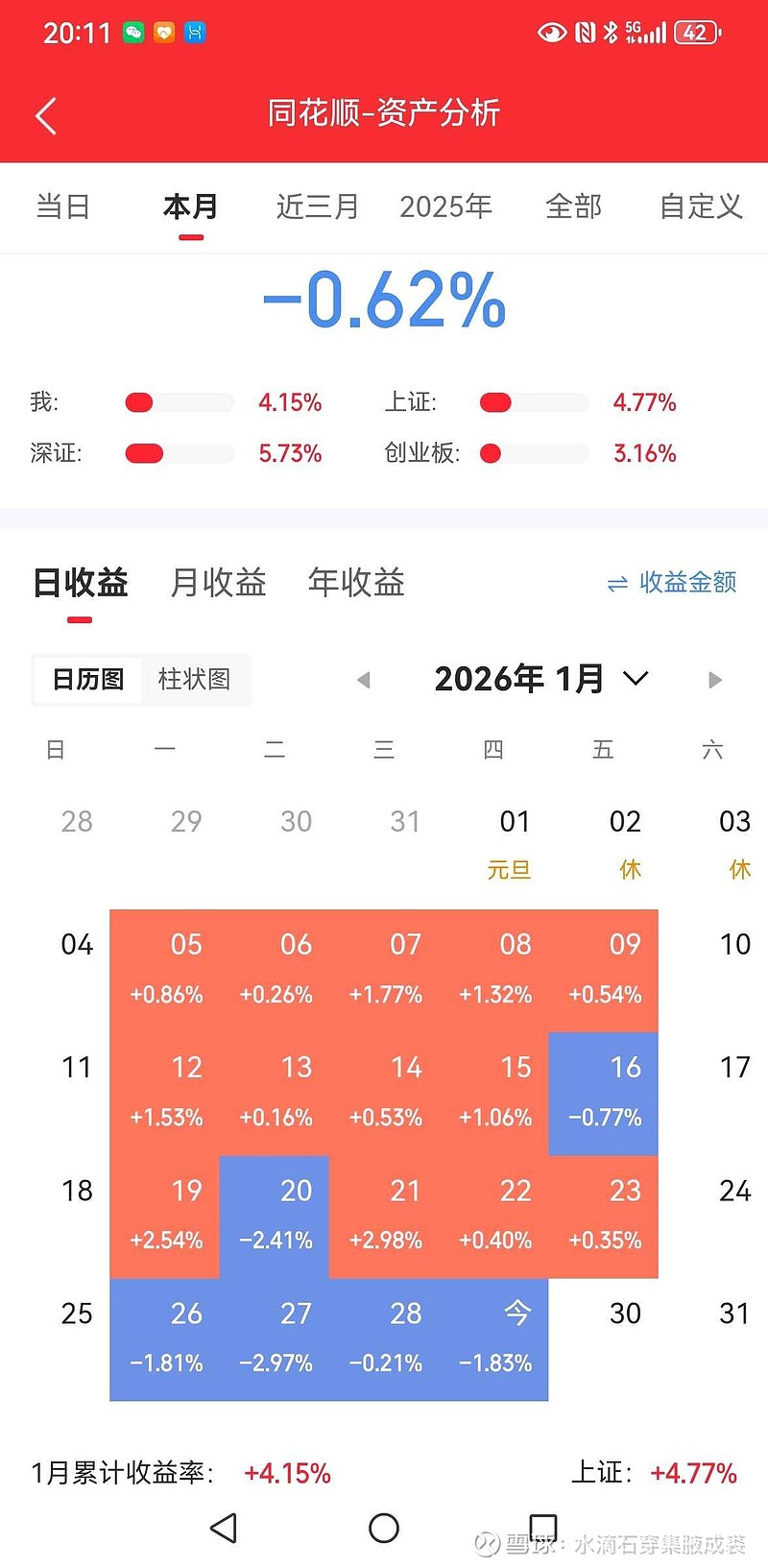This screenshot has height=1568, width=768.
Task: Tap the Bluetooth icon in the status bar
Action: pyautogui.click(x=613, y=32)
